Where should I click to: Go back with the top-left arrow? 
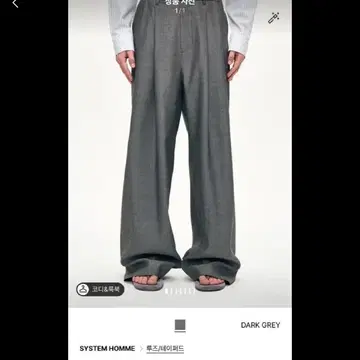coord(15,4)
